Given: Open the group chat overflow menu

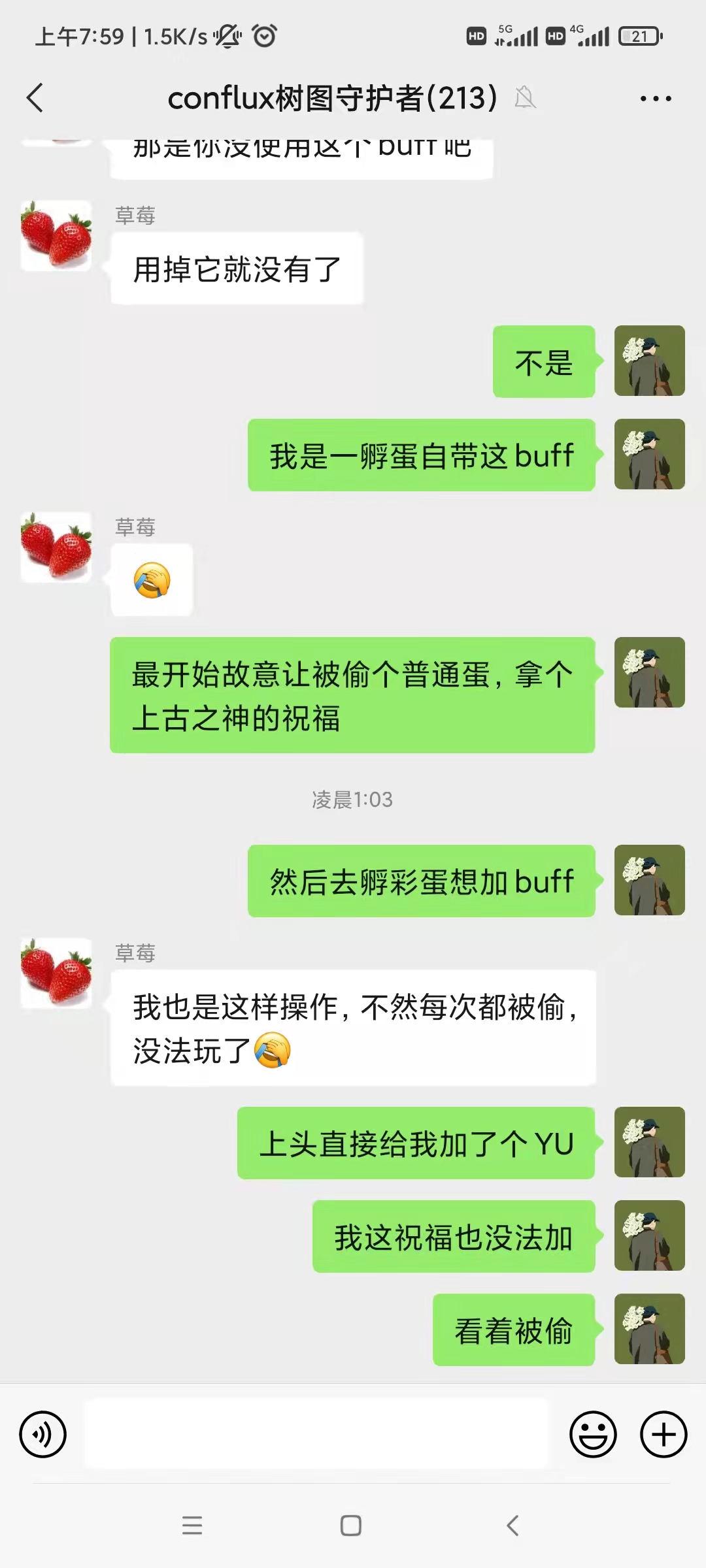Looking at the screenshot, I should (656, 99).
